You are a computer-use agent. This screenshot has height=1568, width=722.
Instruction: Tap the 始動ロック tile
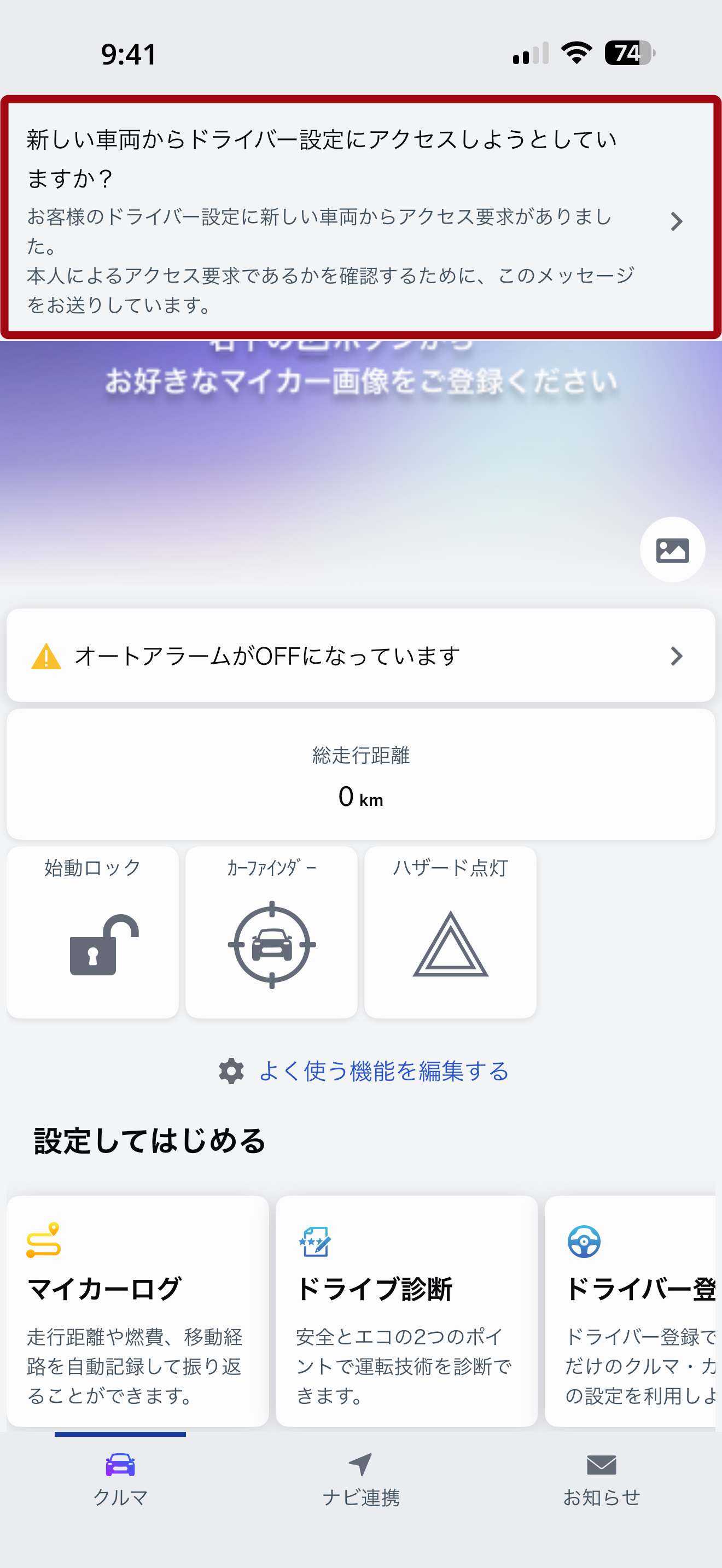92,933
